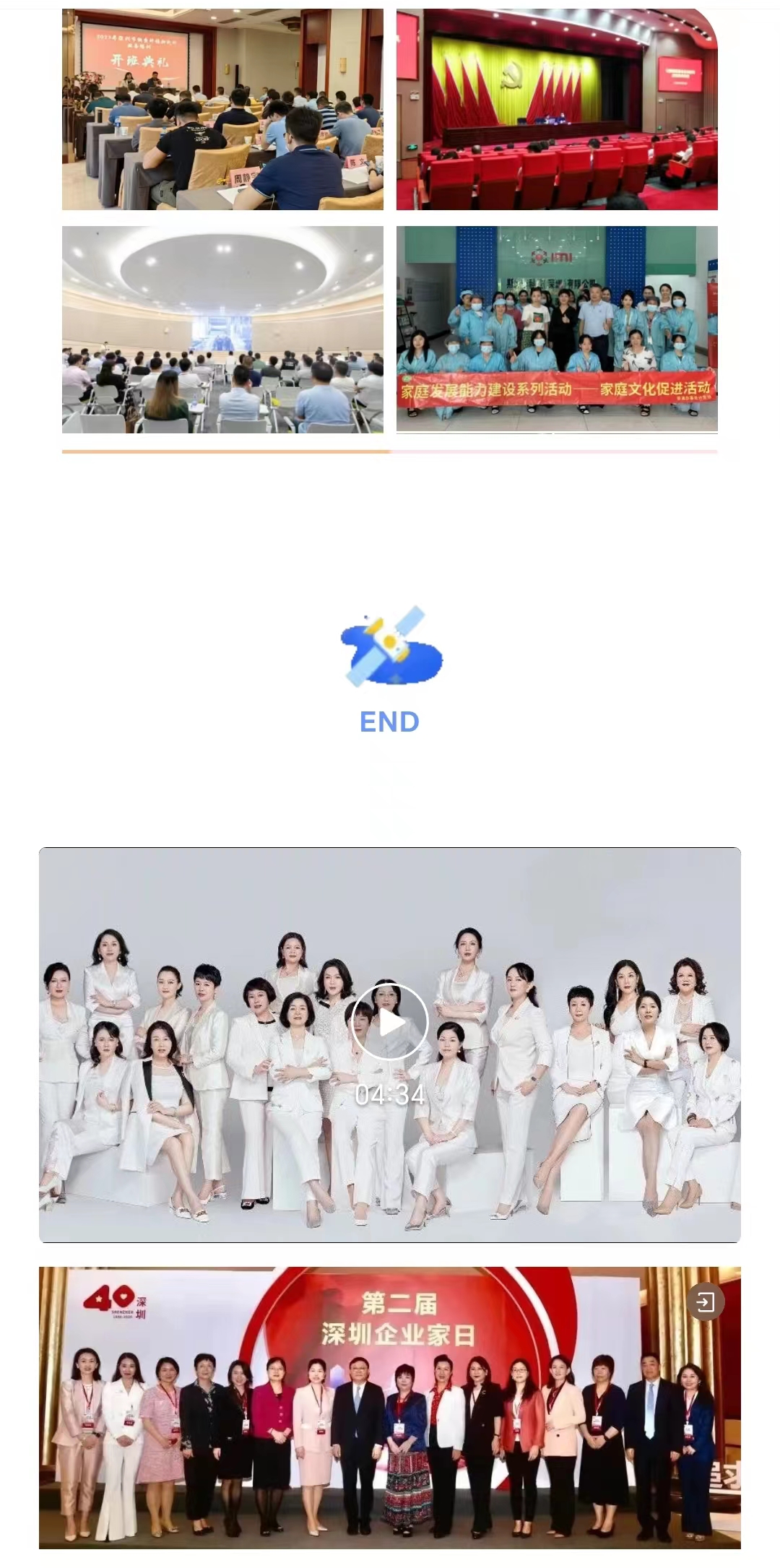View the 家庭文化促进活动 group photo
The height and width of the screenshot is (1568, 780).
point(557,330)
